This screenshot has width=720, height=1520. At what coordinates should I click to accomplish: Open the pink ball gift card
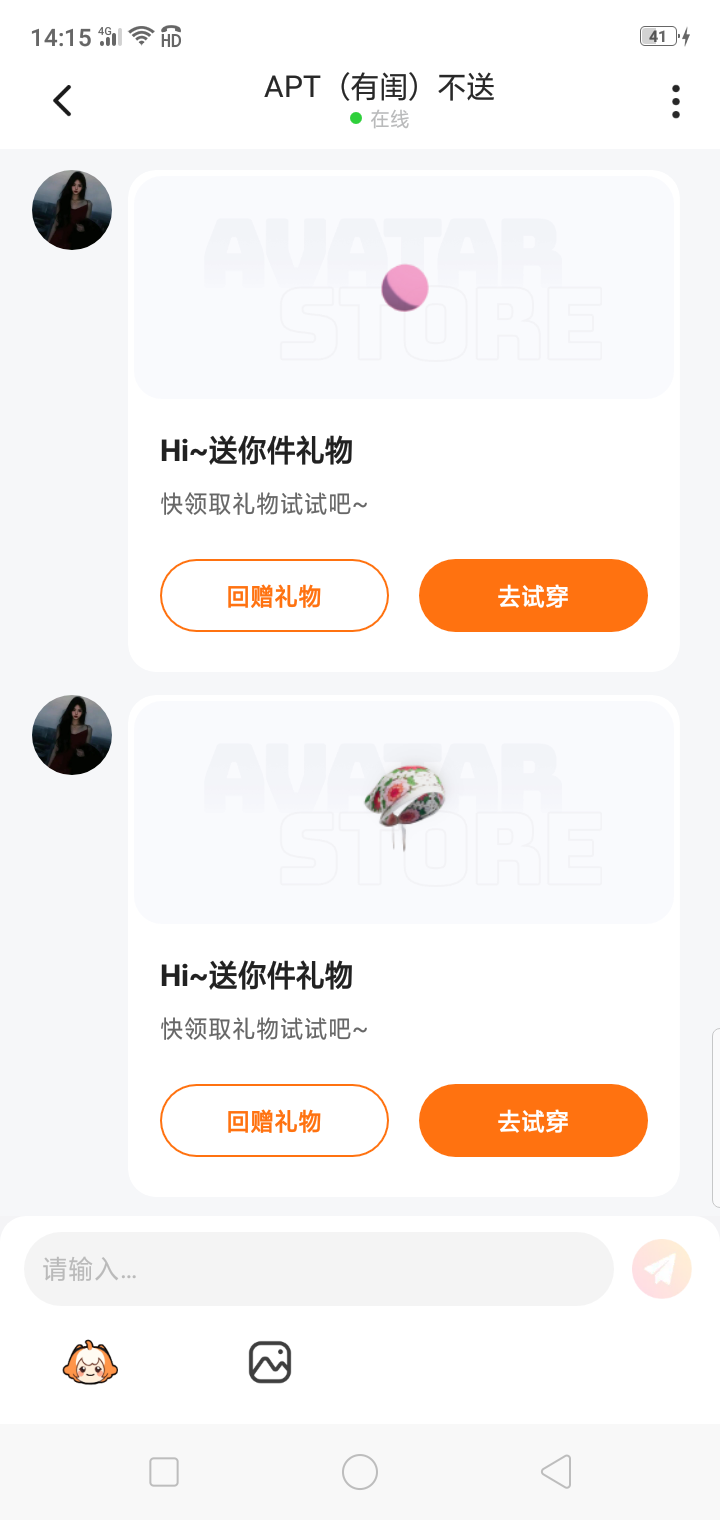click(404, 288)
